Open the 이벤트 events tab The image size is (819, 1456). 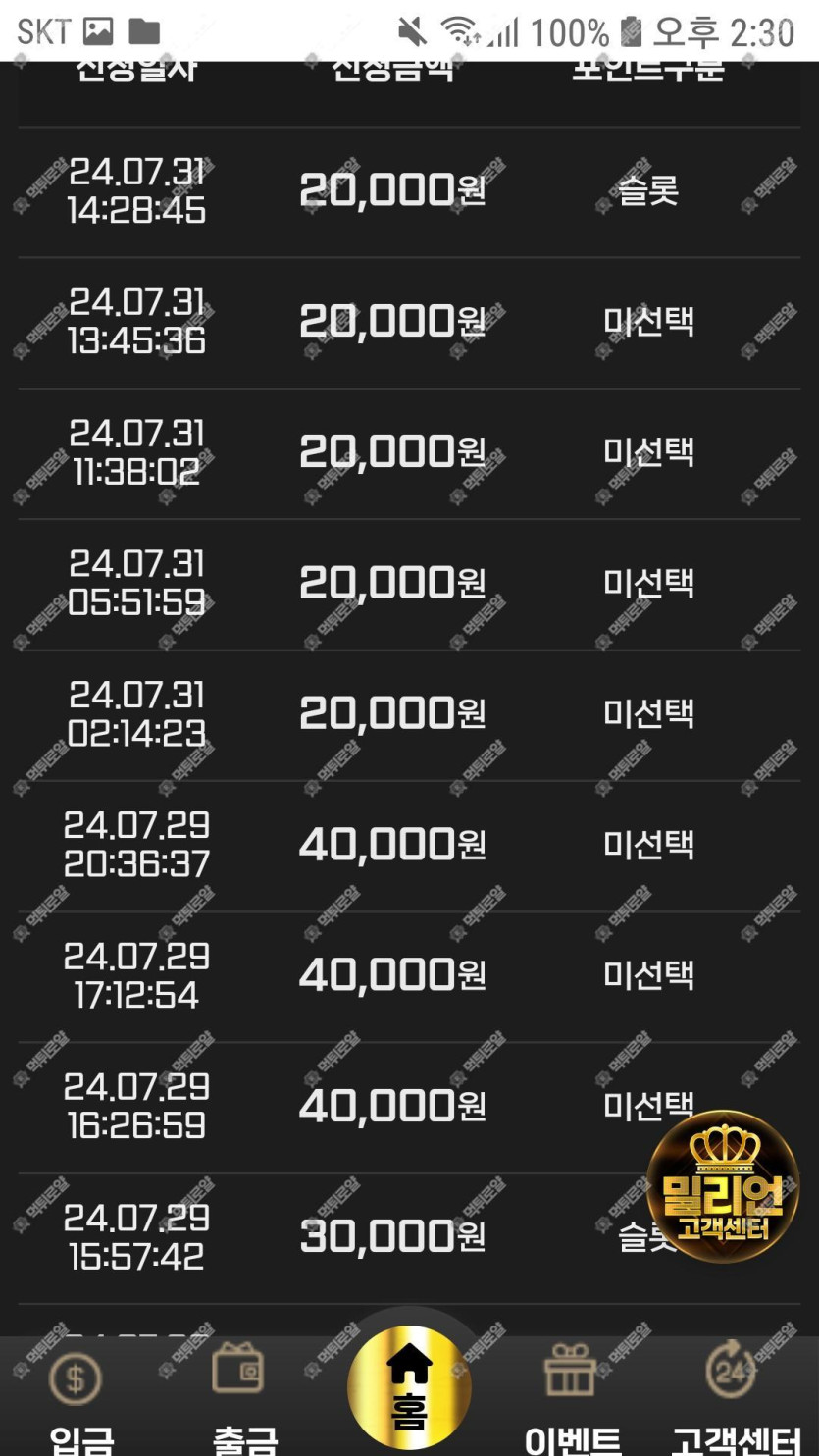click(572, 1398)
